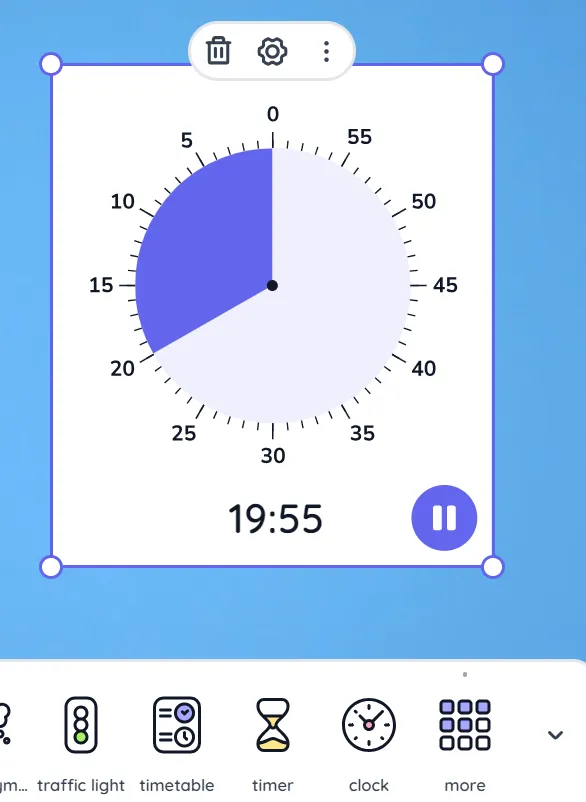
Task: Open the timer widget settings gear
Action: pyautogui.click(x=272, y=51)
